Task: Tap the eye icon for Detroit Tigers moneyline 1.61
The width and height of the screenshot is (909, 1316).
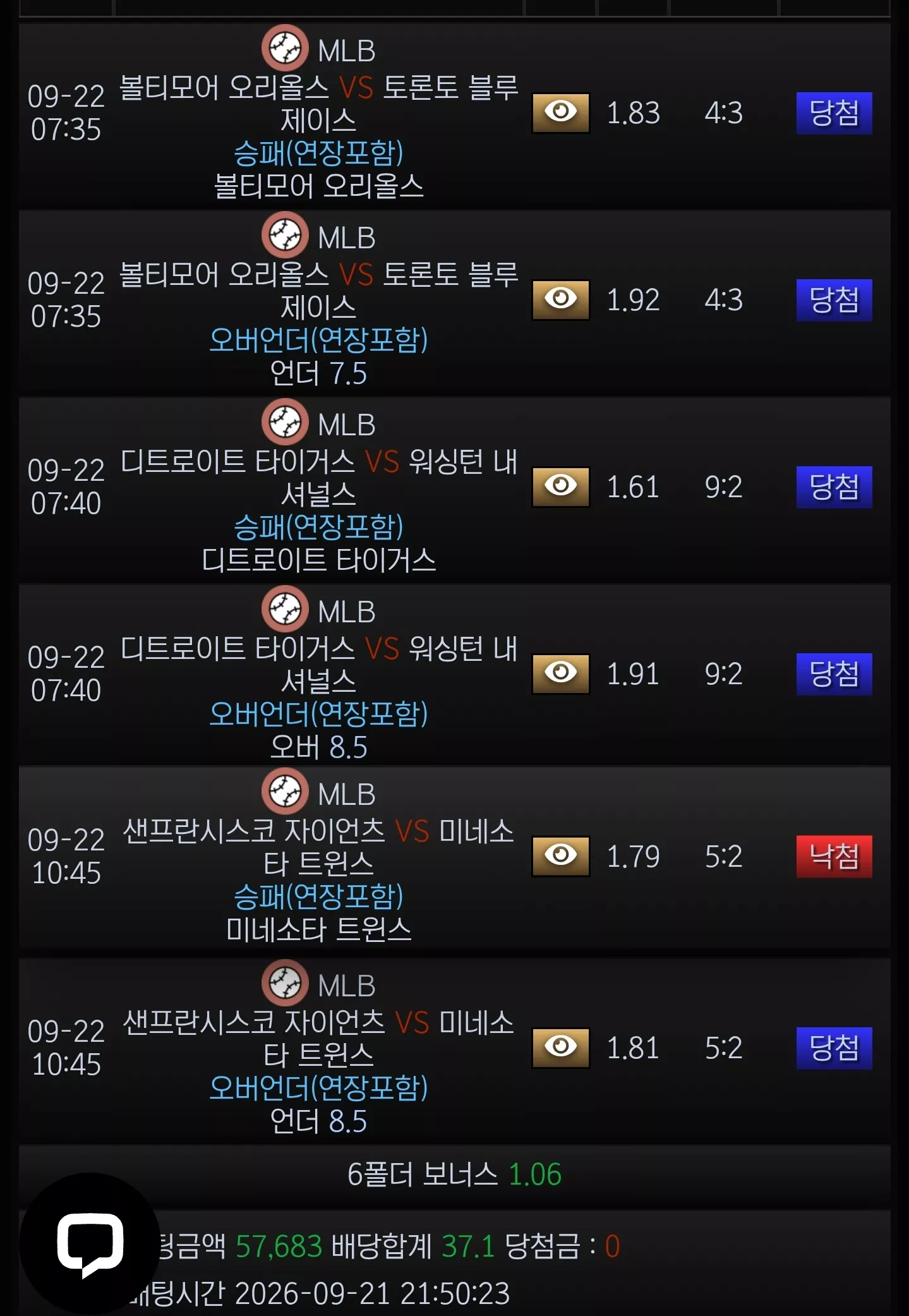Action: (561, 487)
